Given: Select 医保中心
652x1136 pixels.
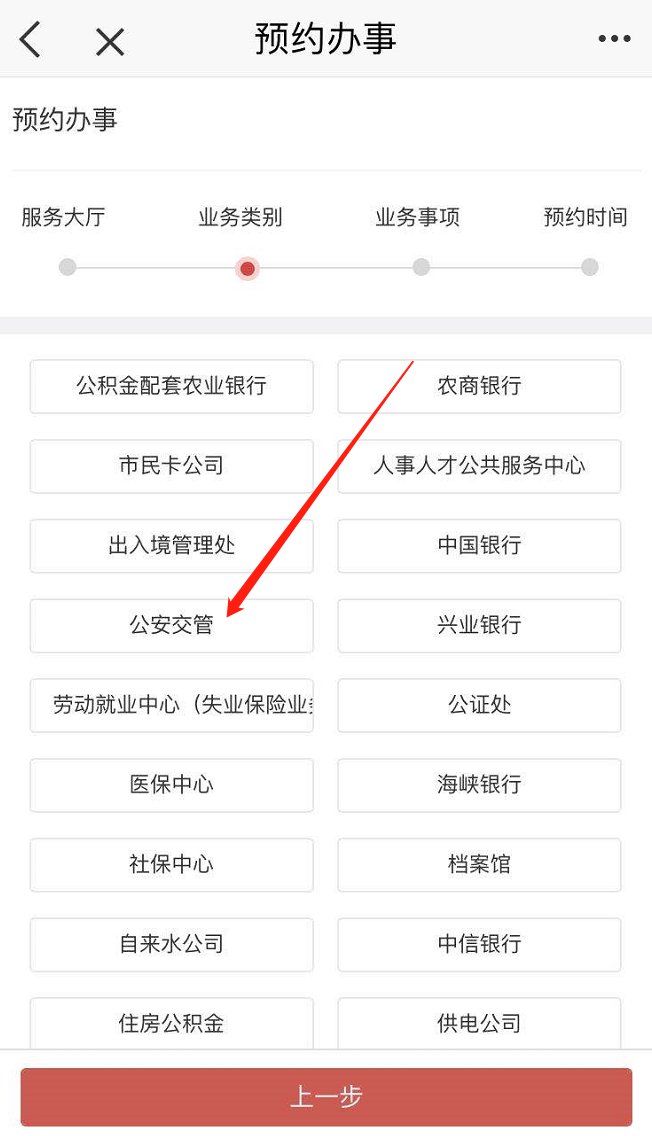Looking at the screenshot, I should (171, 785).
